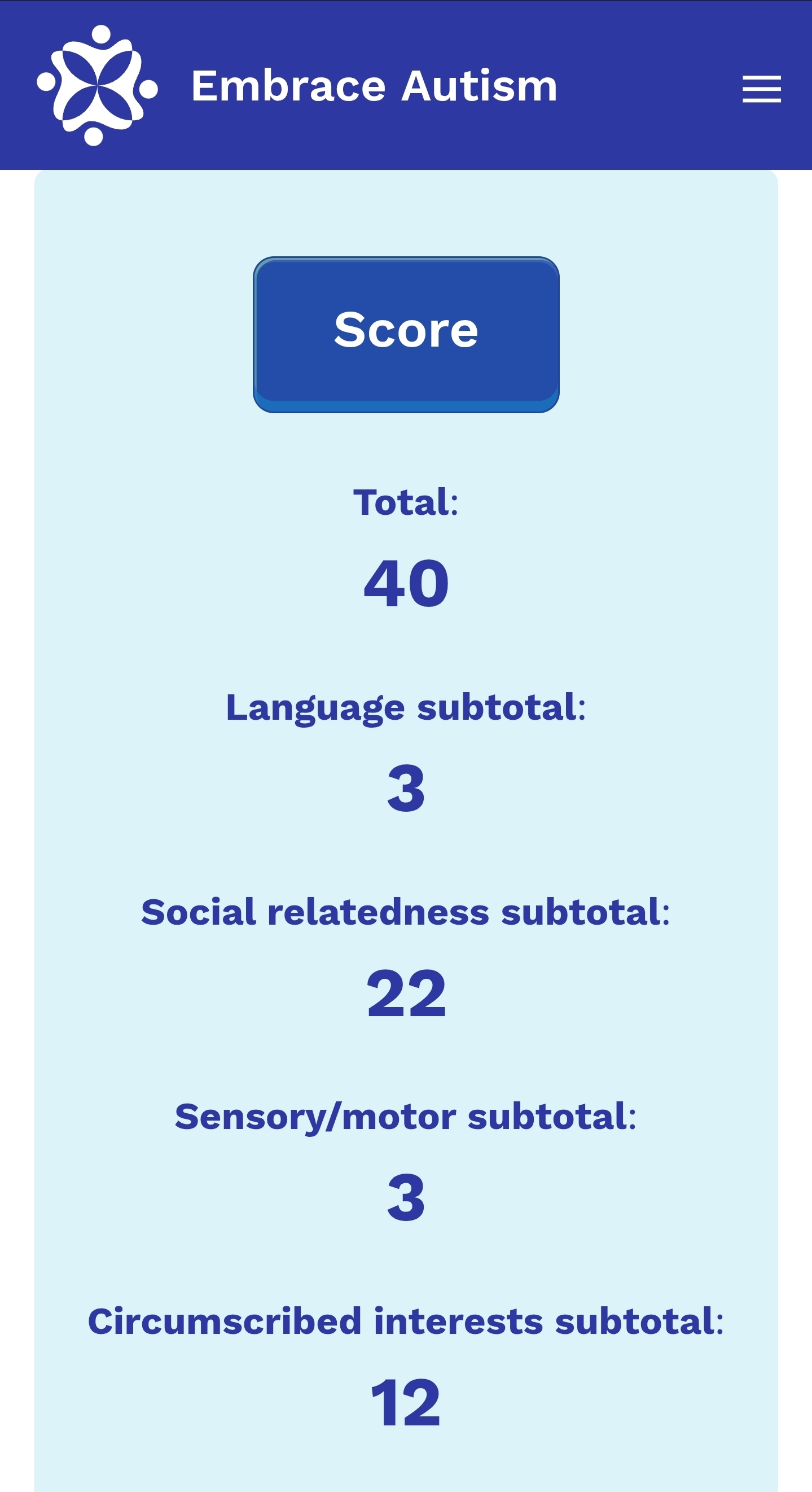Viewport: 812px width, 1492px height.
Task: Tap the Score button
Action: pos(406,334)
